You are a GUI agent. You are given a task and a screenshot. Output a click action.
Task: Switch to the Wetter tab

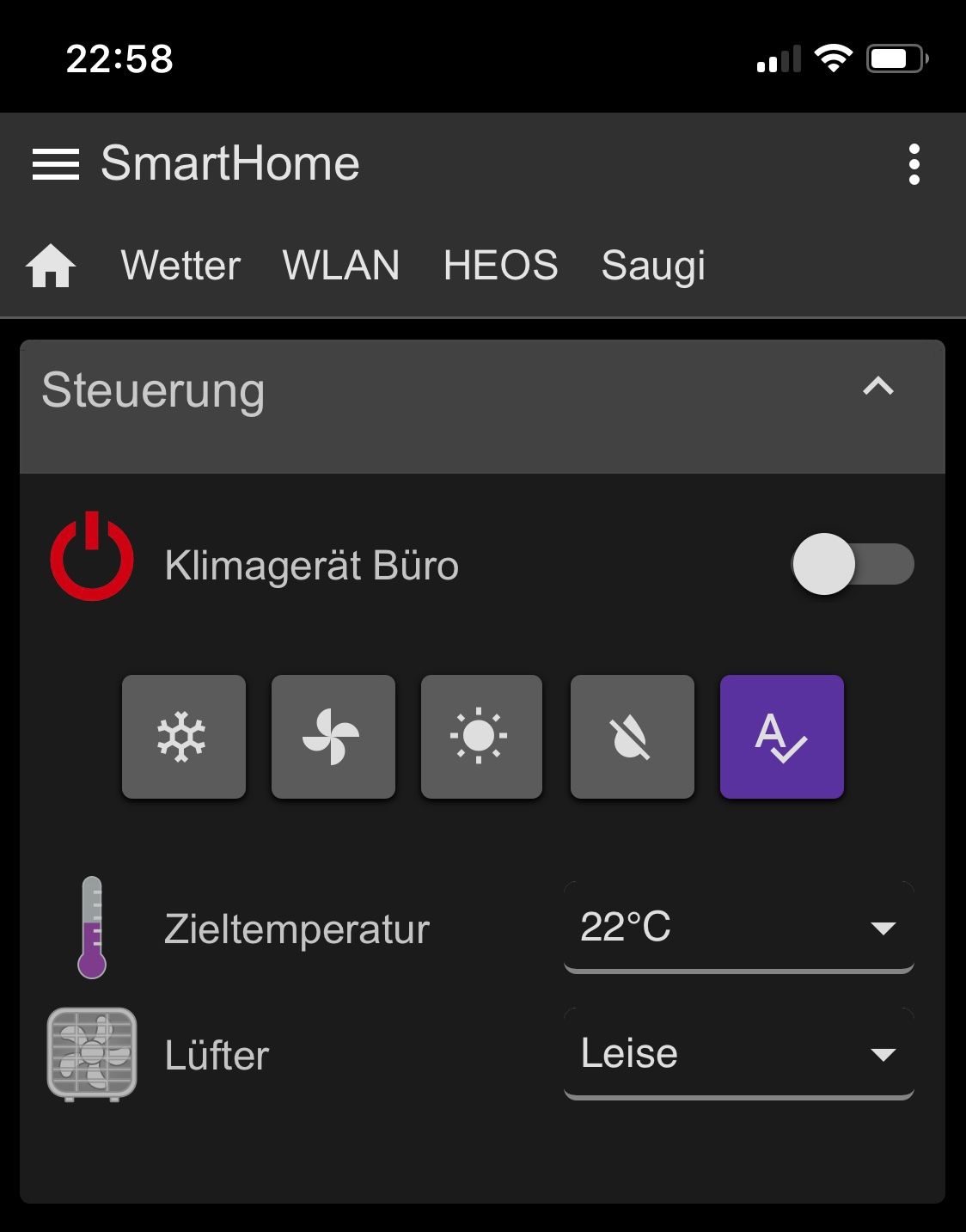[180, 266]
